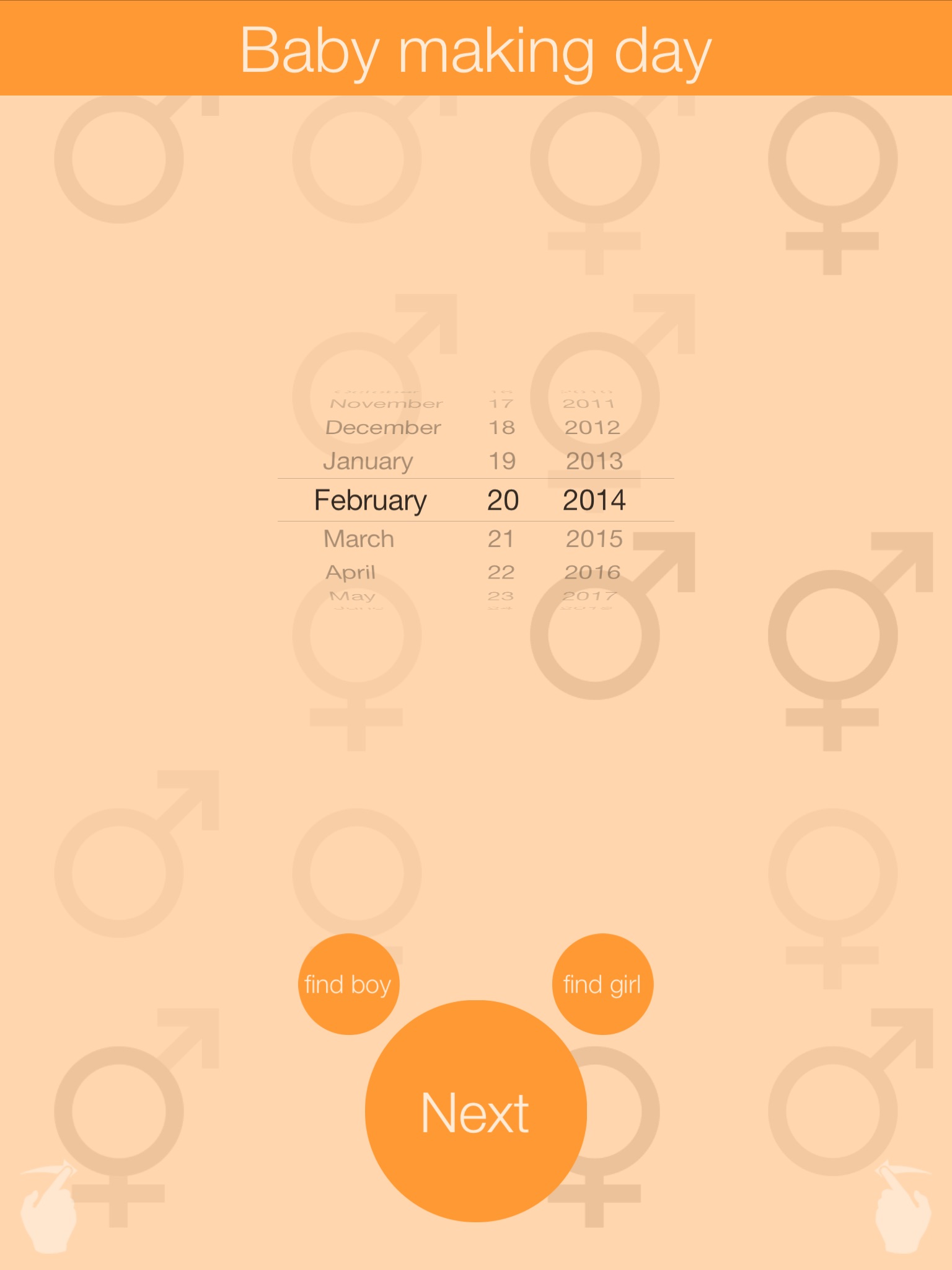Pick year 2013 in the picker
Viewport: 952px width, 1270px height.
pyautogui.click(x=594, y=461)
